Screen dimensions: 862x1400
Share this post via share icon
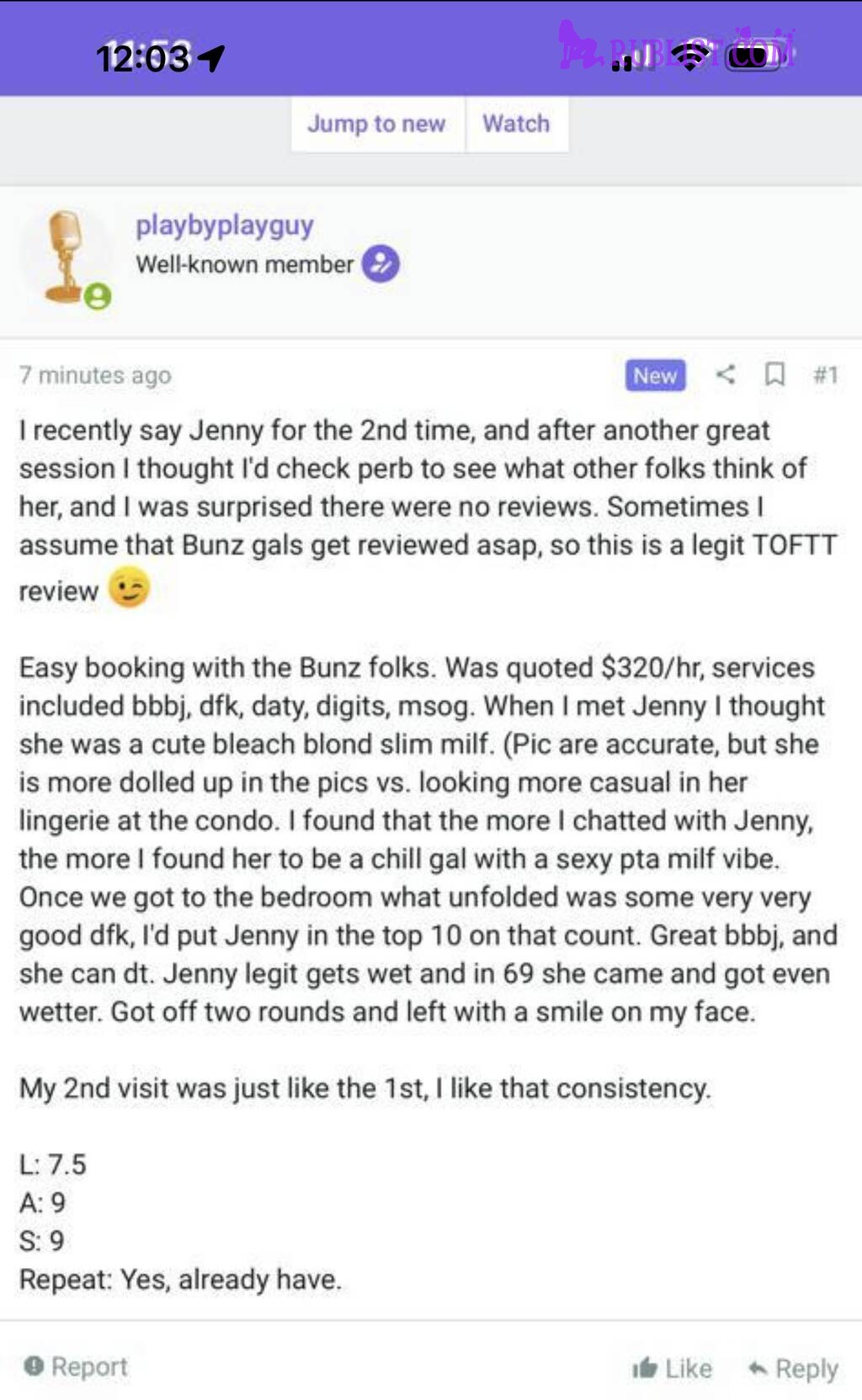click(726, 374)
